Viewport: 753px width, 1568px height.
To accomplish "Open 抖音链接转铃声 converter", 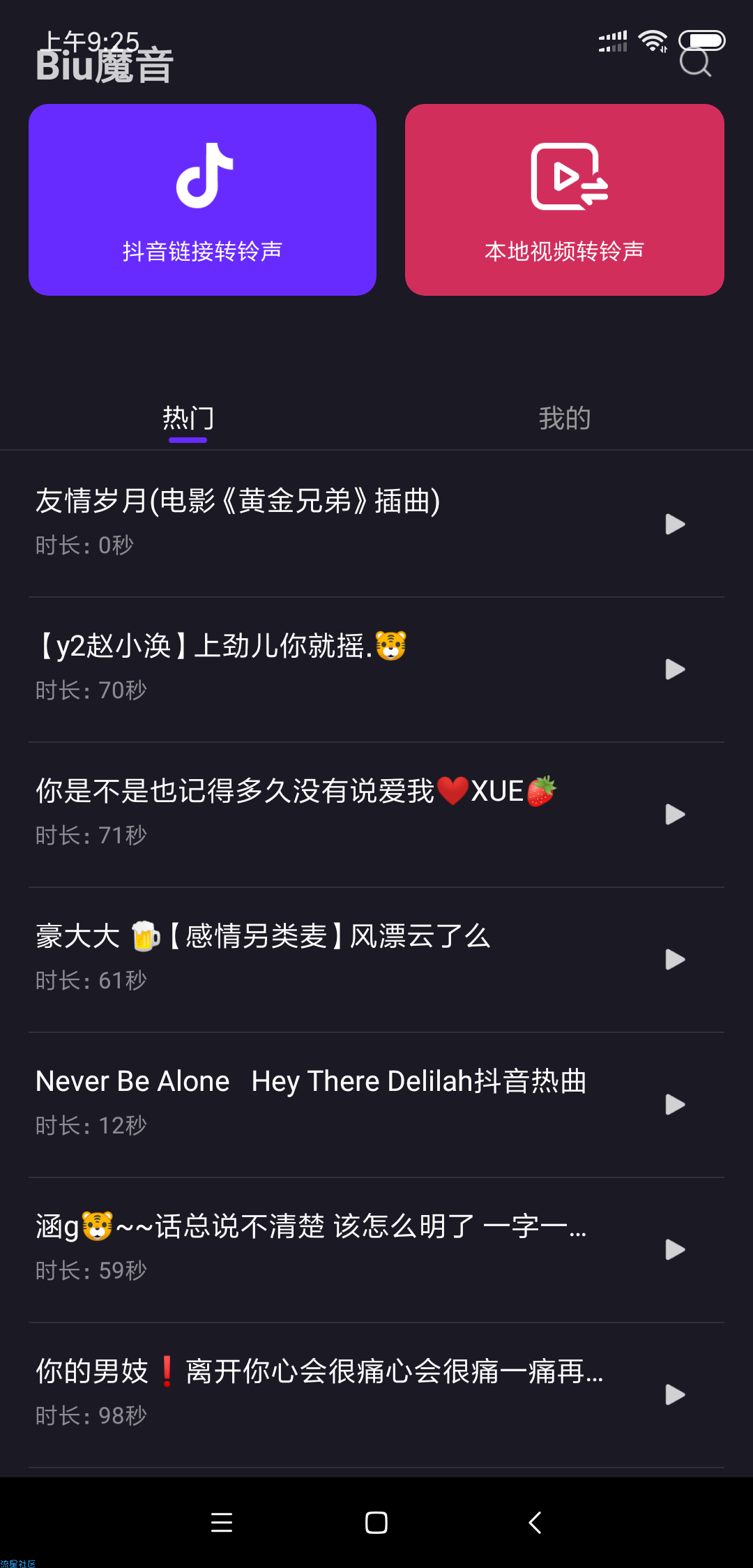I will (202, 199).
